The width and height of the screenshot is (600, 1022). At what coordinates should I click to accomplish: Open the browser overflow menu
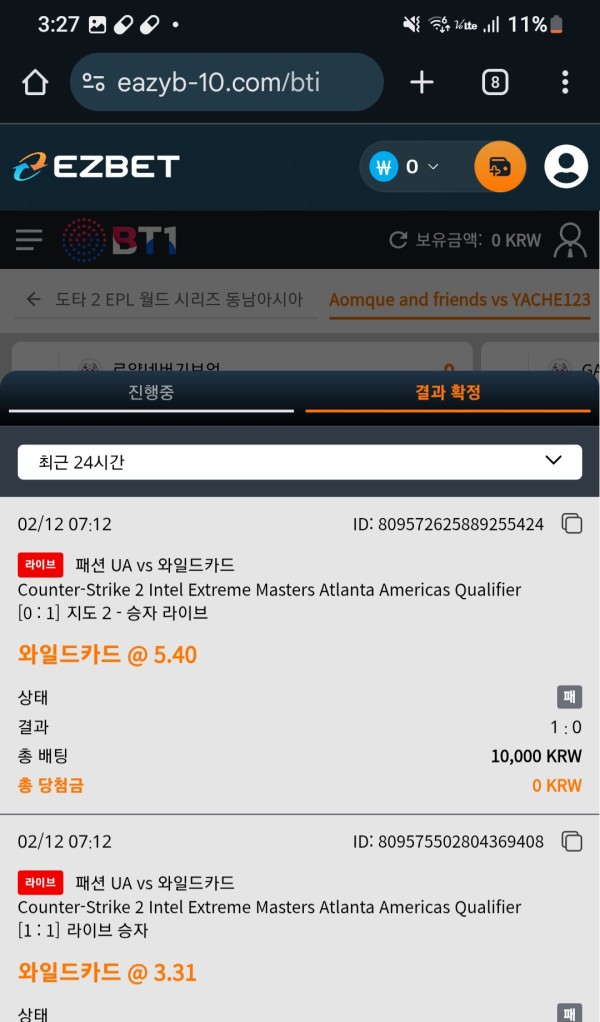click(565, 82)
